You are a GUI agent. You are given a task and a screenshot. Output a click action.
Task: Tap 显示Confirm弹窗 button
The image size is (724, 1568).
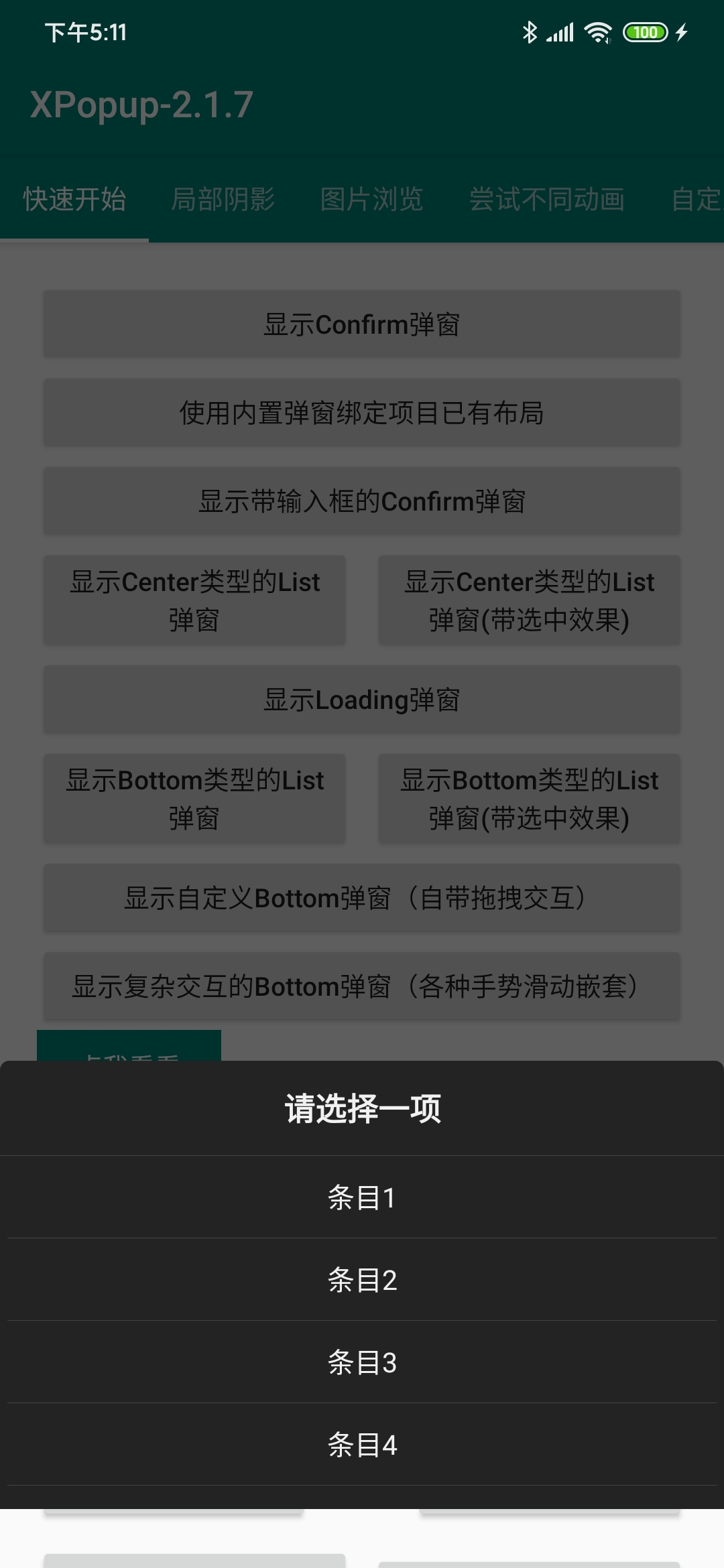click(x=361, y=324)
